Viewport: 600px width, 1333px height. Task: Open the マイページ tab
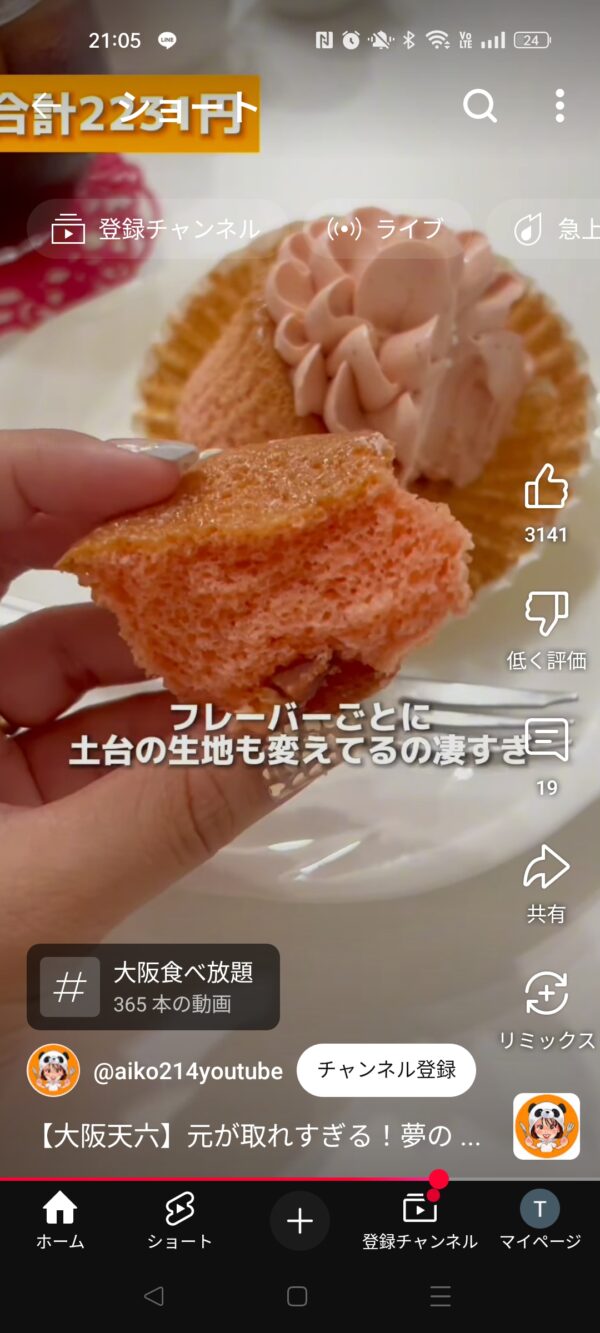tap(540, 1221)
